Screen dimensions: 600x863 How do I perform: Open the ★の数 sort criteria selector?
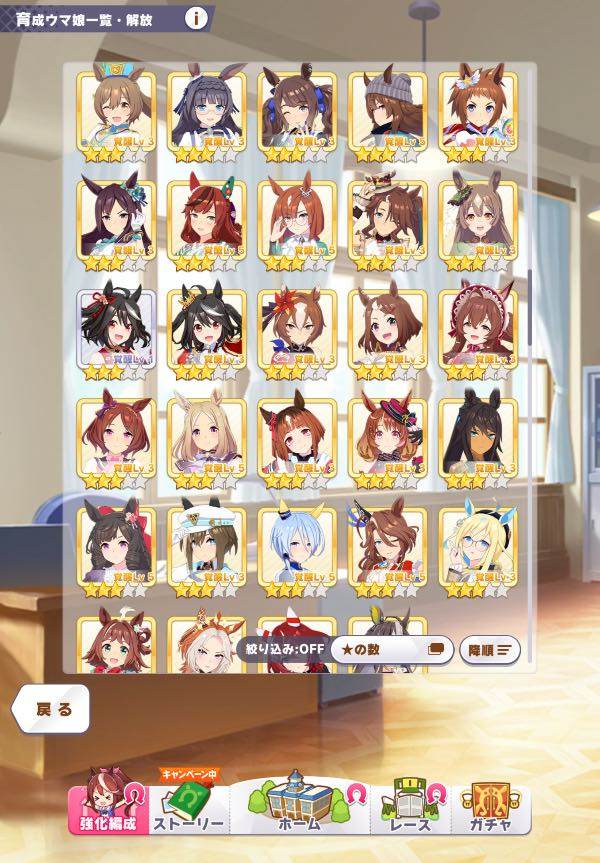391,649
